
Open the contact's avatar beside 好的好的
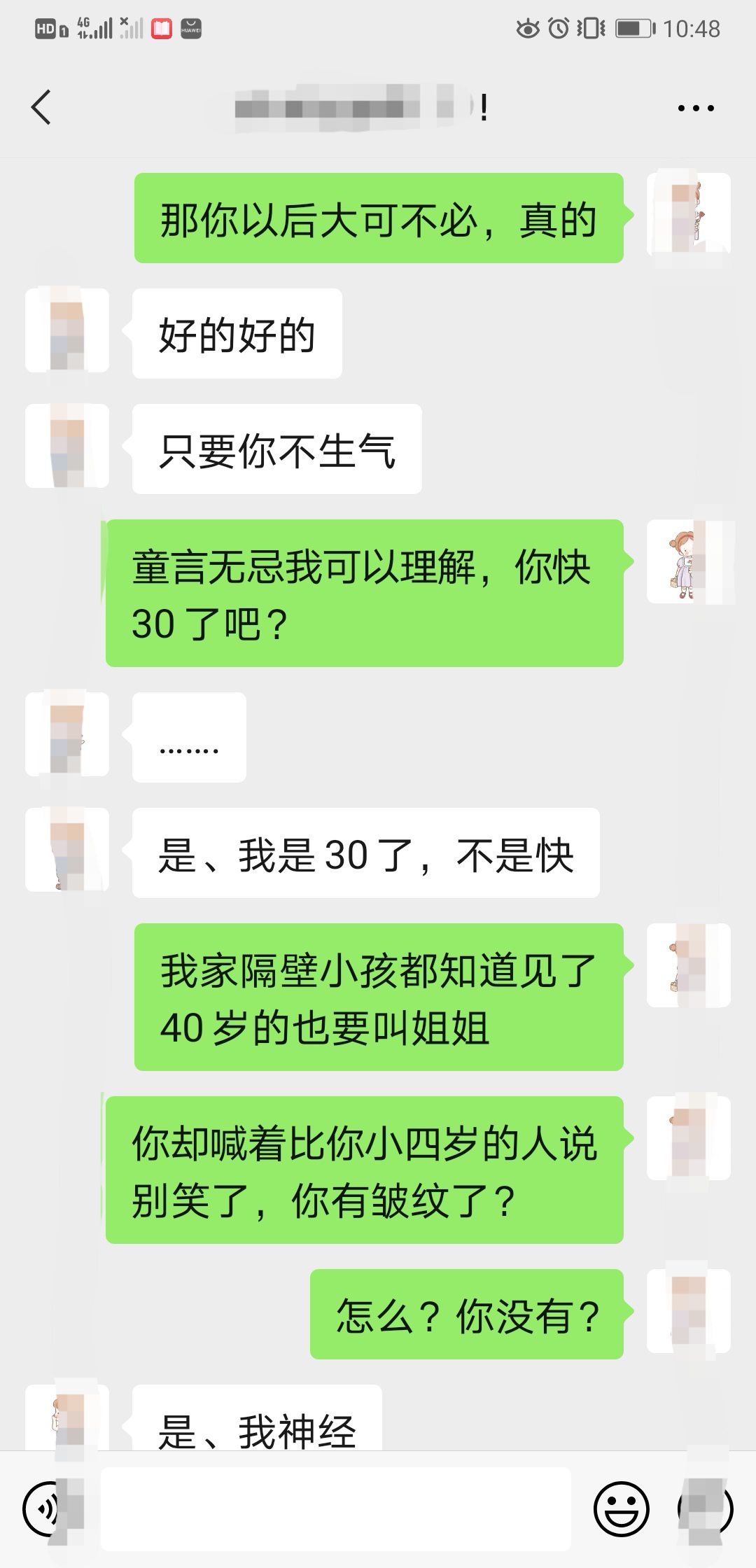coord(67,330)
